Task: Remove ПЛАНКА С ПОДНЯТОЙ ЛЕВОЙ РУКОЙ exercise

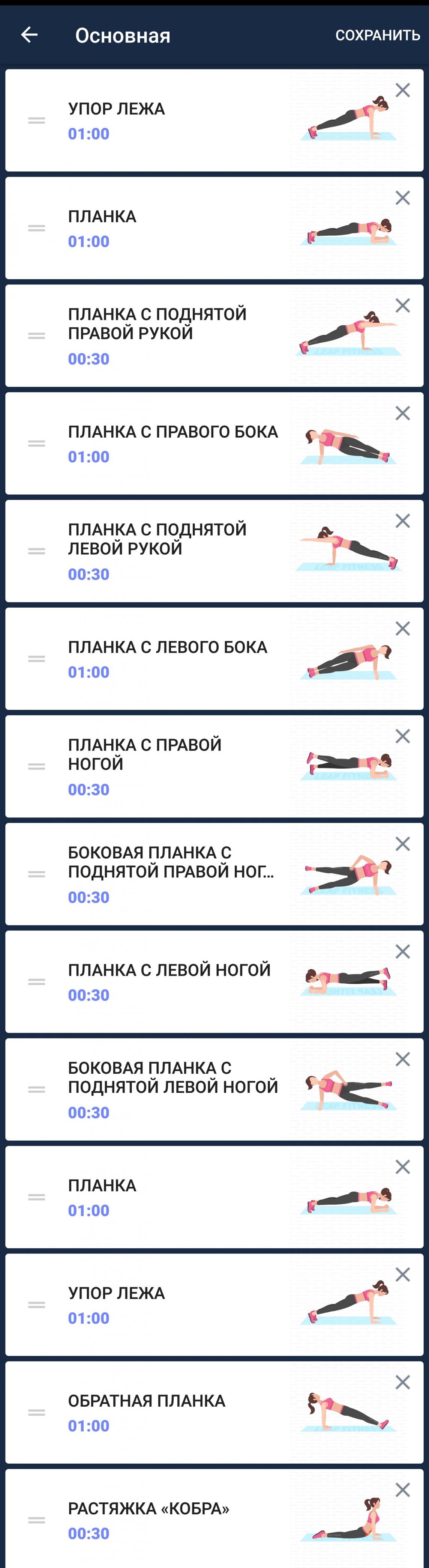Action: (x=402, y=521)
